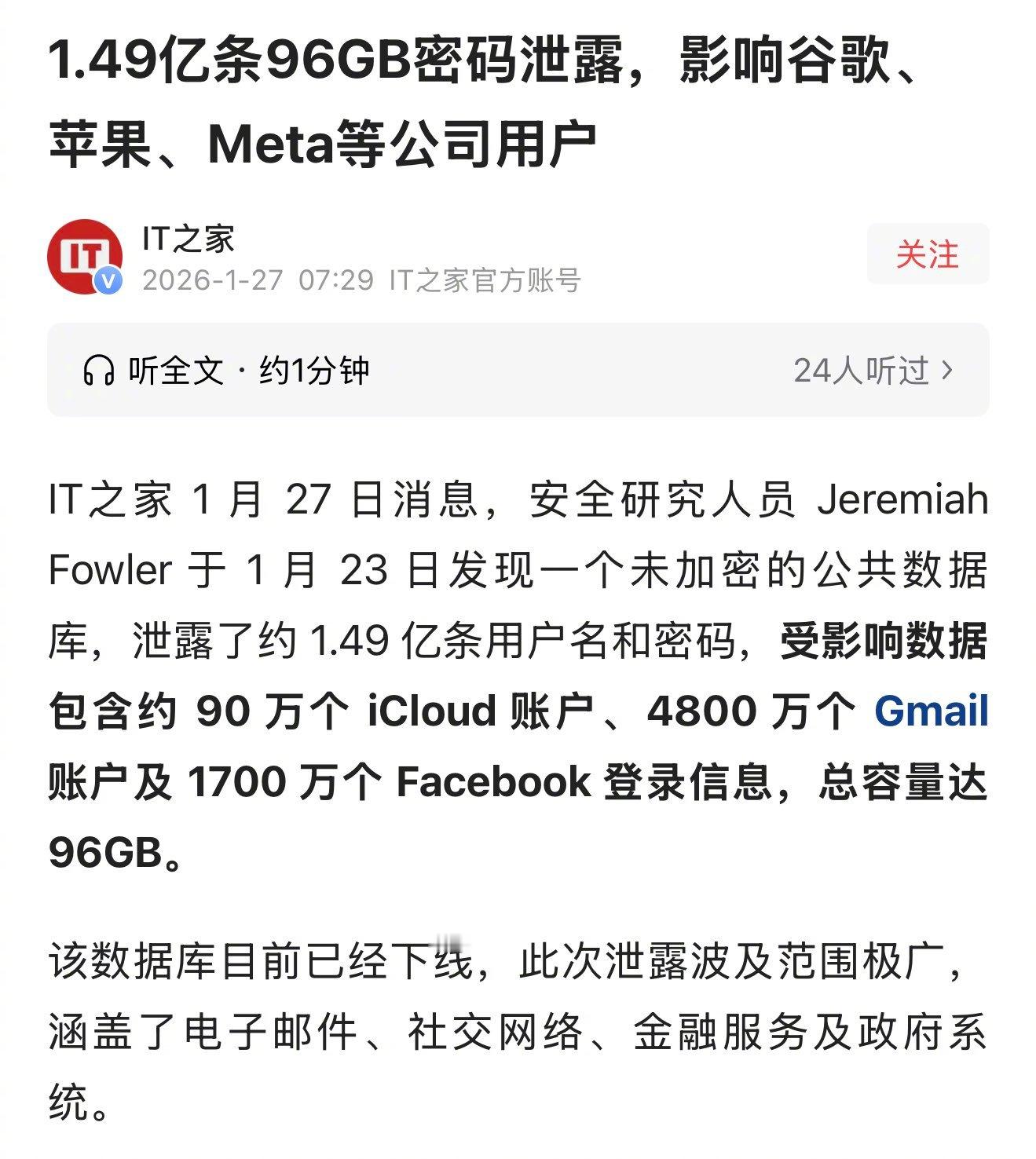Viewport: 1036px width, 1159px height.
Task: Tap the headphone icon for audio playback
Action: pyautogui.click(x=100, y=369)
